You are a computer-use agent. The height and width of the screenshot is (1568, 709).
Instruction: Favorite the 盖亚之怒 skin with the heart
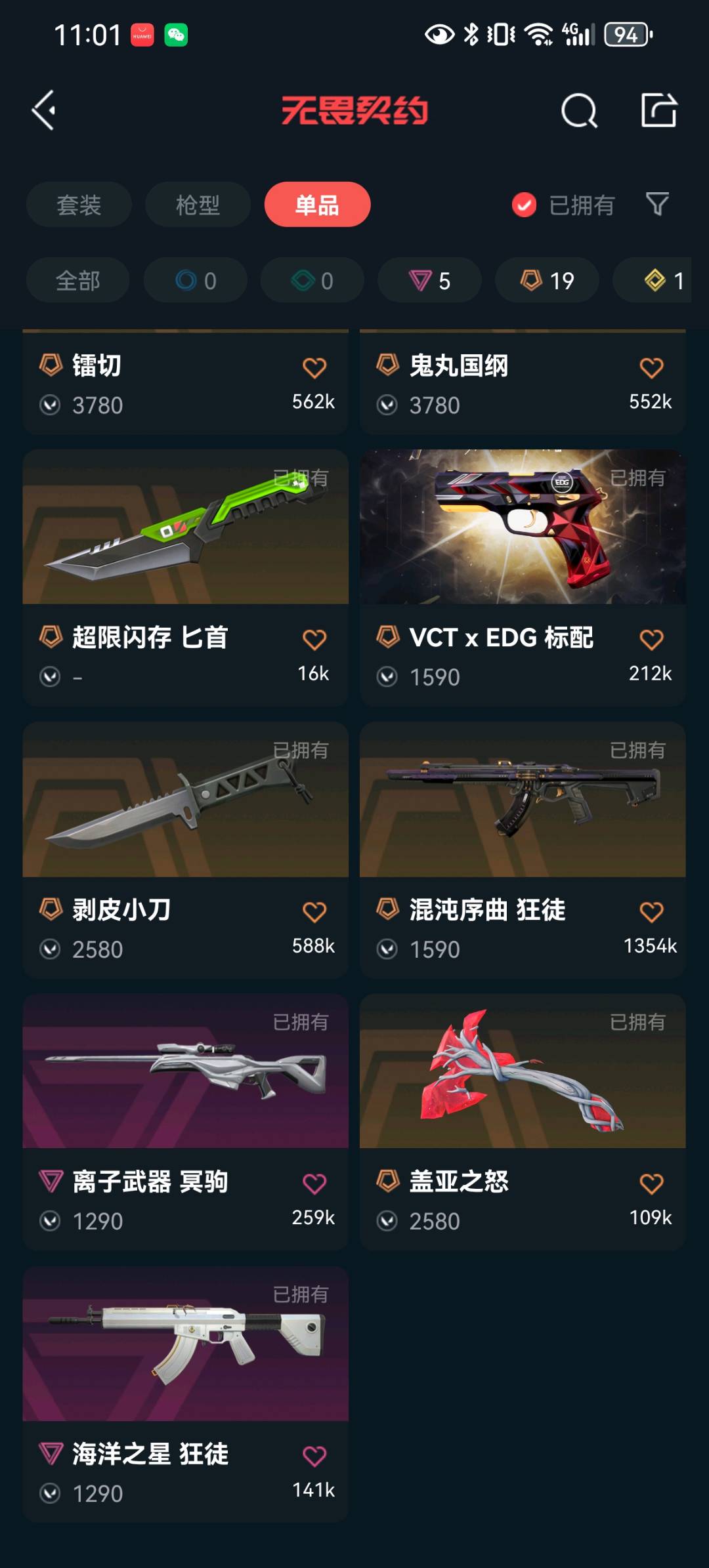[x=651, y=1184]
